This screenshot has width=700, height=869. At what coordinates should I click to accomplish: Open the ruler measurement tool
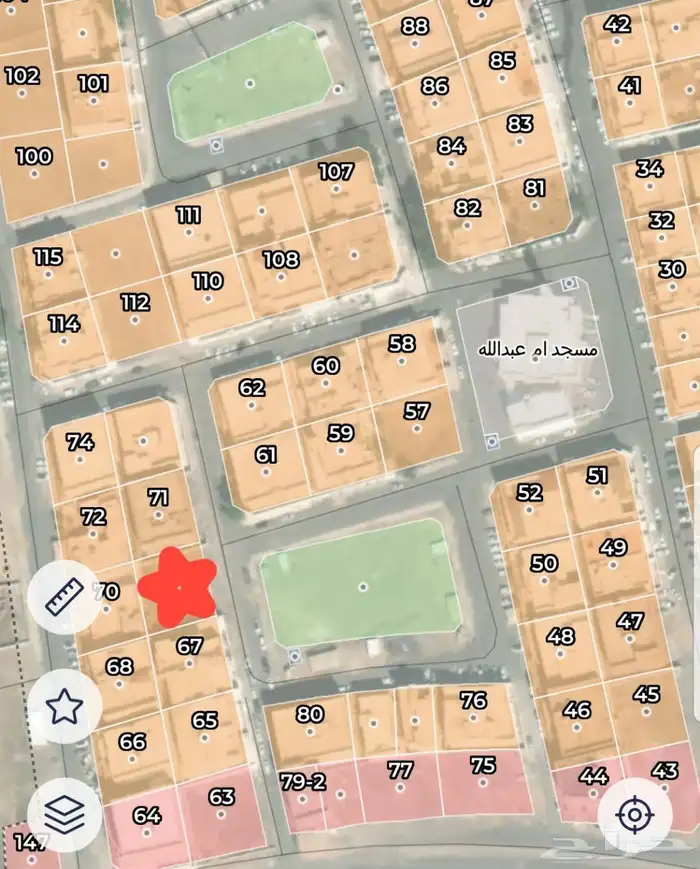point(65,597)
